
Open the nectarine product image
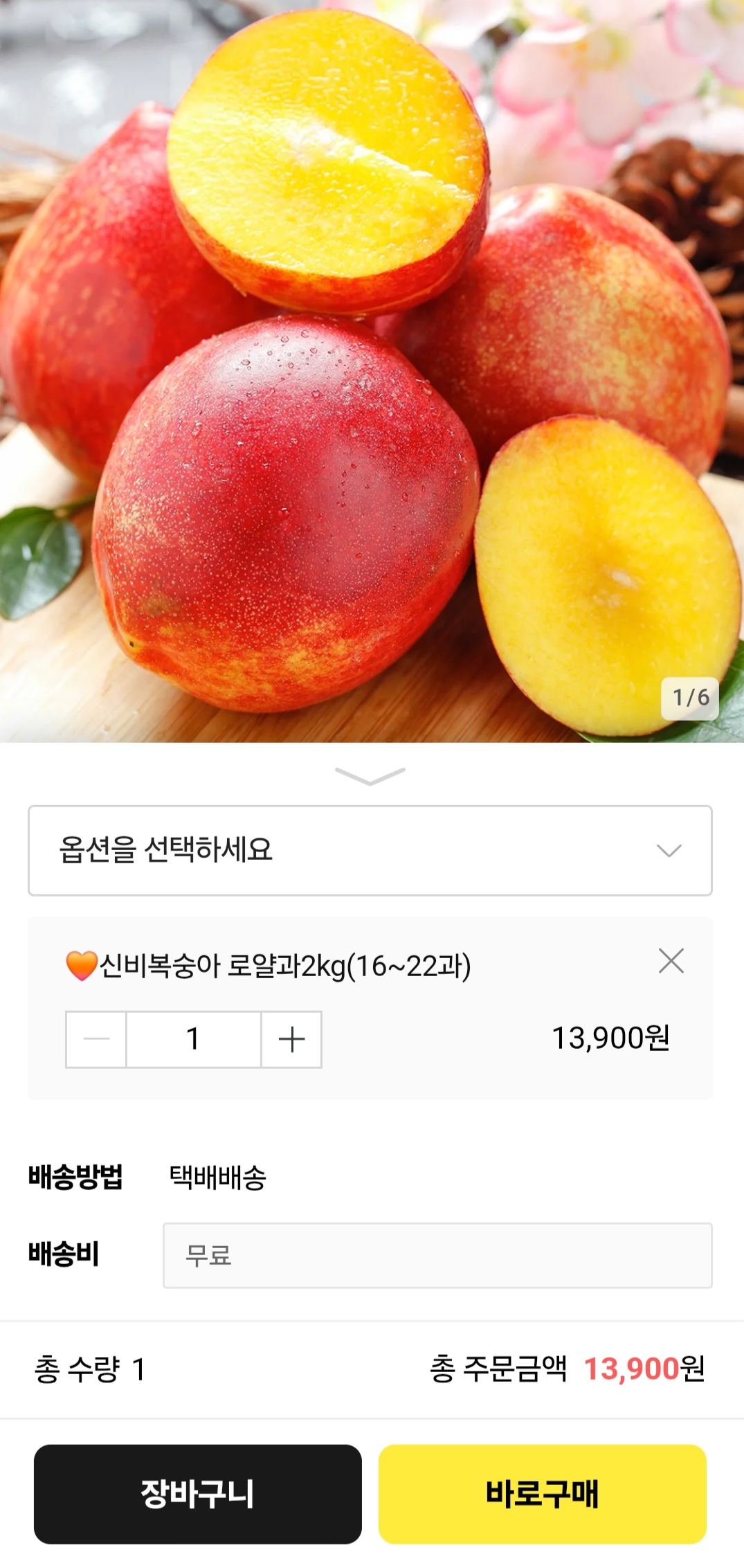tap(372, 371)
